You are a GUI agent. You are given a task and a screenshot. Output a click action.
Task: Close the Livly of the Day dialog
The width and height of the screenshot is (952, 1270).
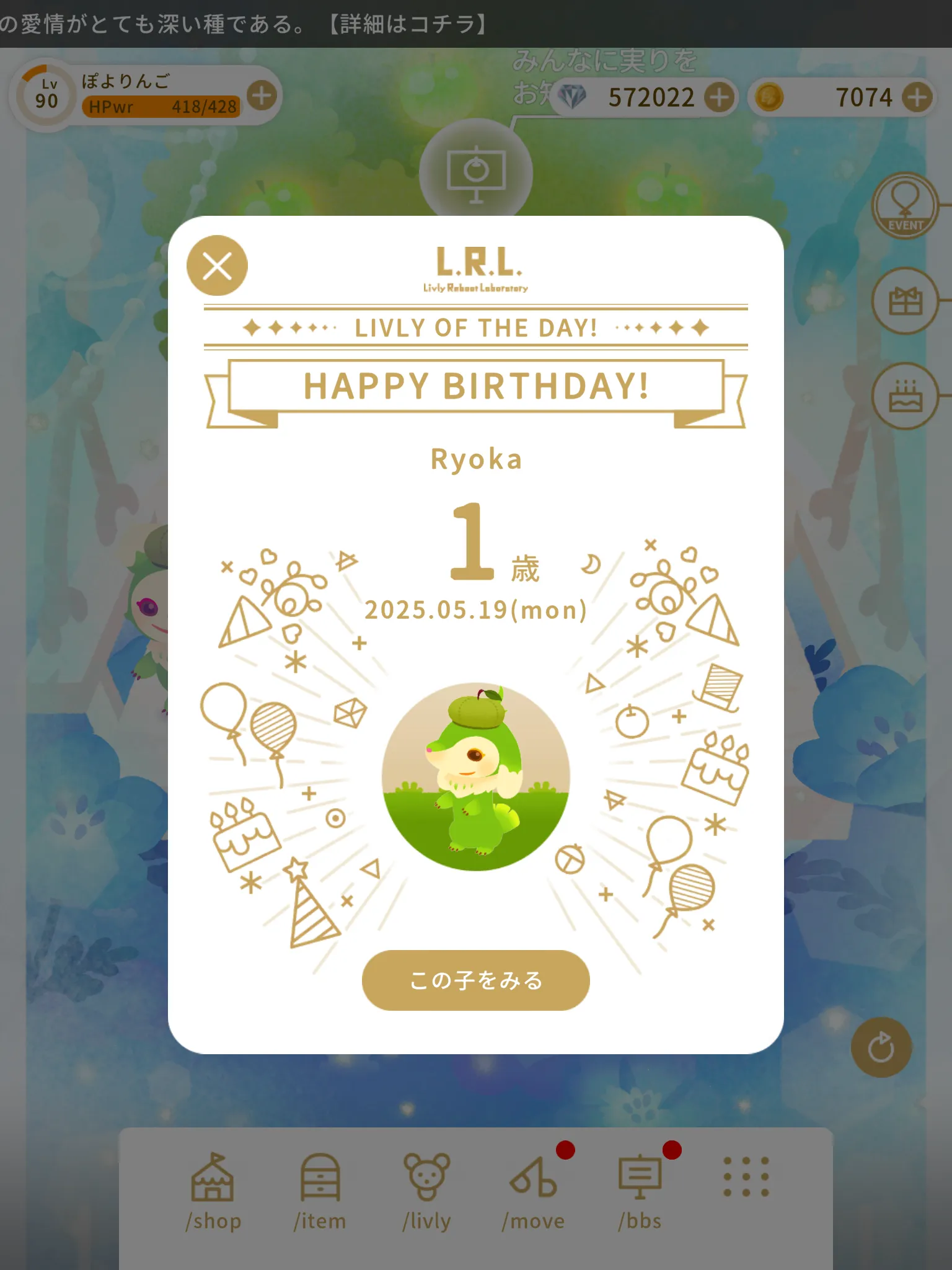[217, 265]
